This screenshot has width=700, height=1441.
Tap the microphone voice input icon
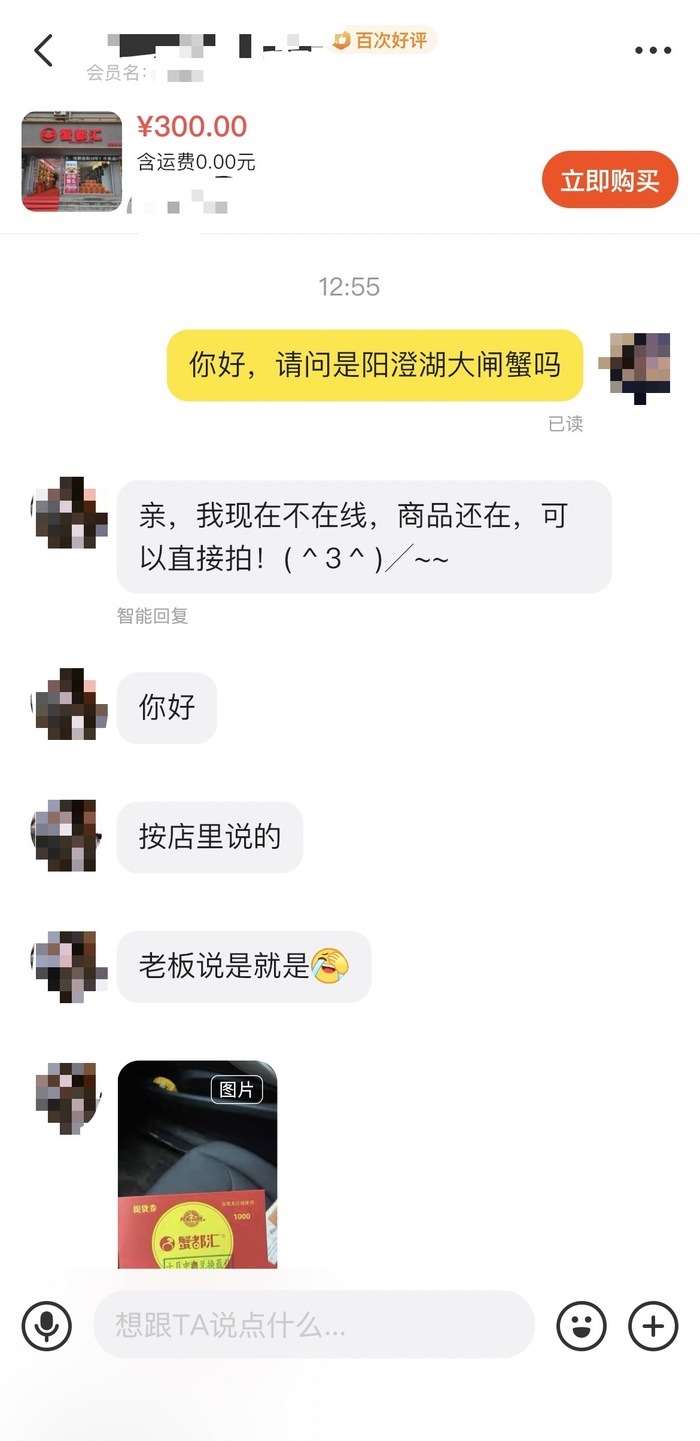point(47,1326)
